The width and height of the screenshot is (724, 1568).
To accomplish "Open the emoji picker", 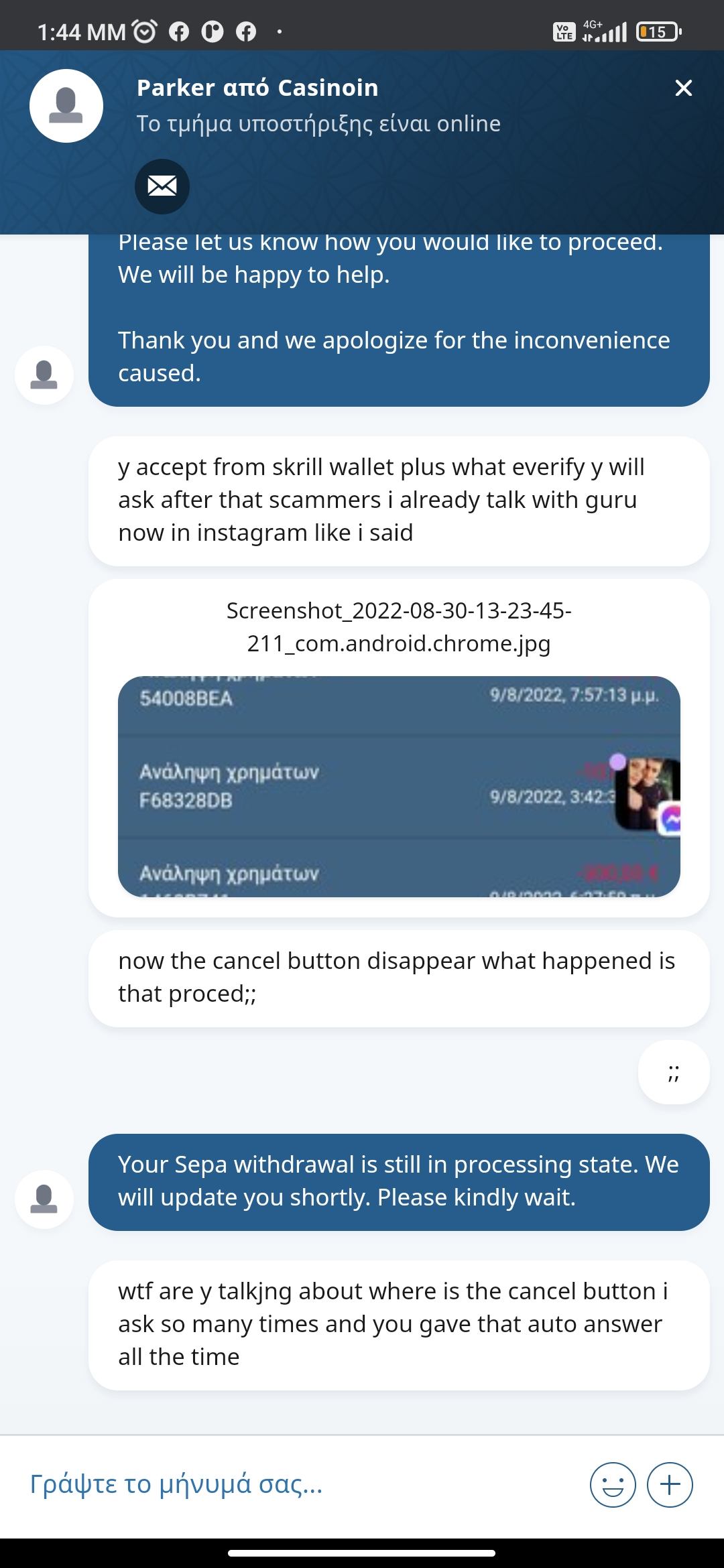I will pos(612,1485).
